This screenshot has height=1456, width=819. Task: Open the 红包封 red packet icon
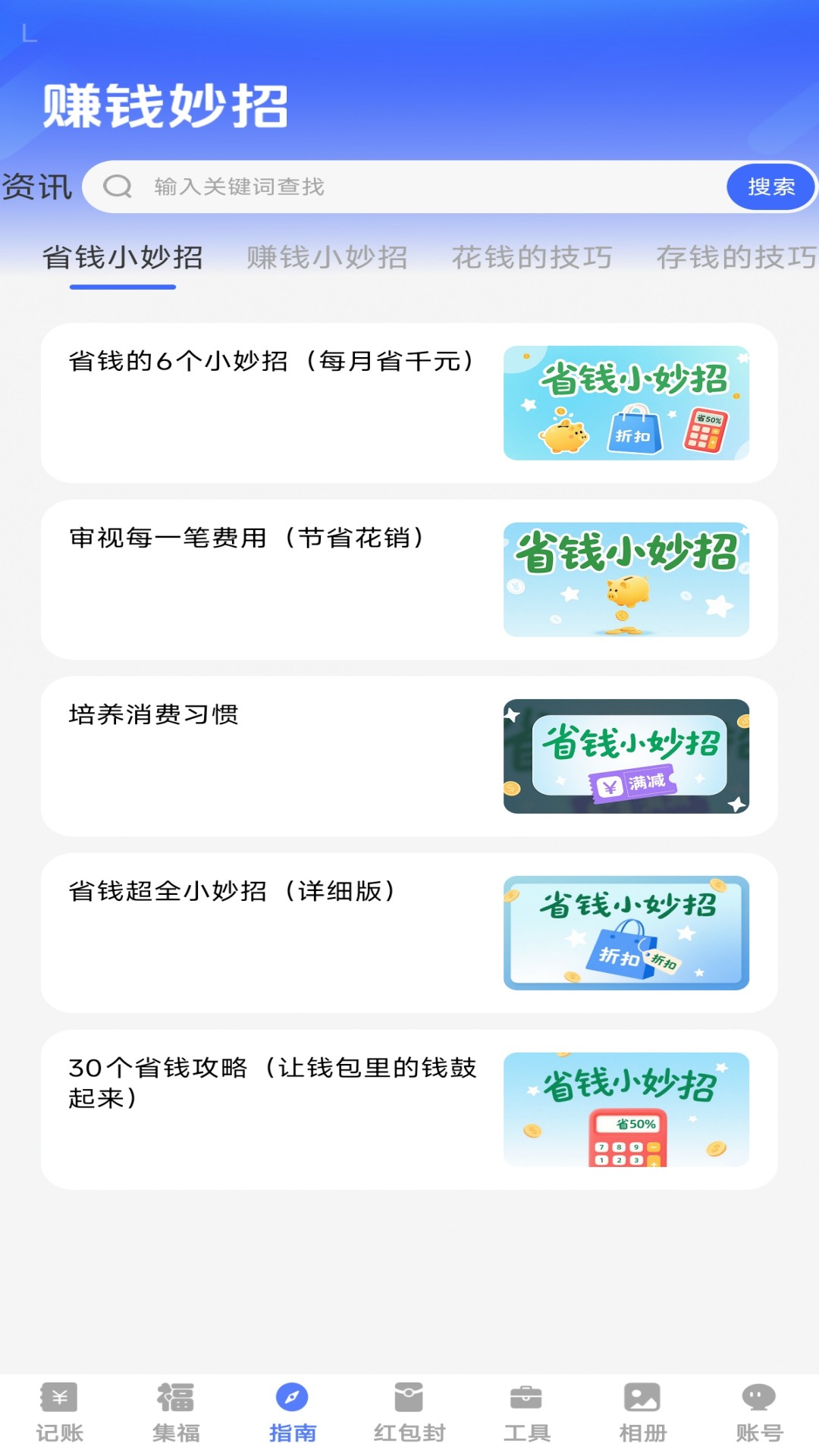click(x=409, y=1410)
